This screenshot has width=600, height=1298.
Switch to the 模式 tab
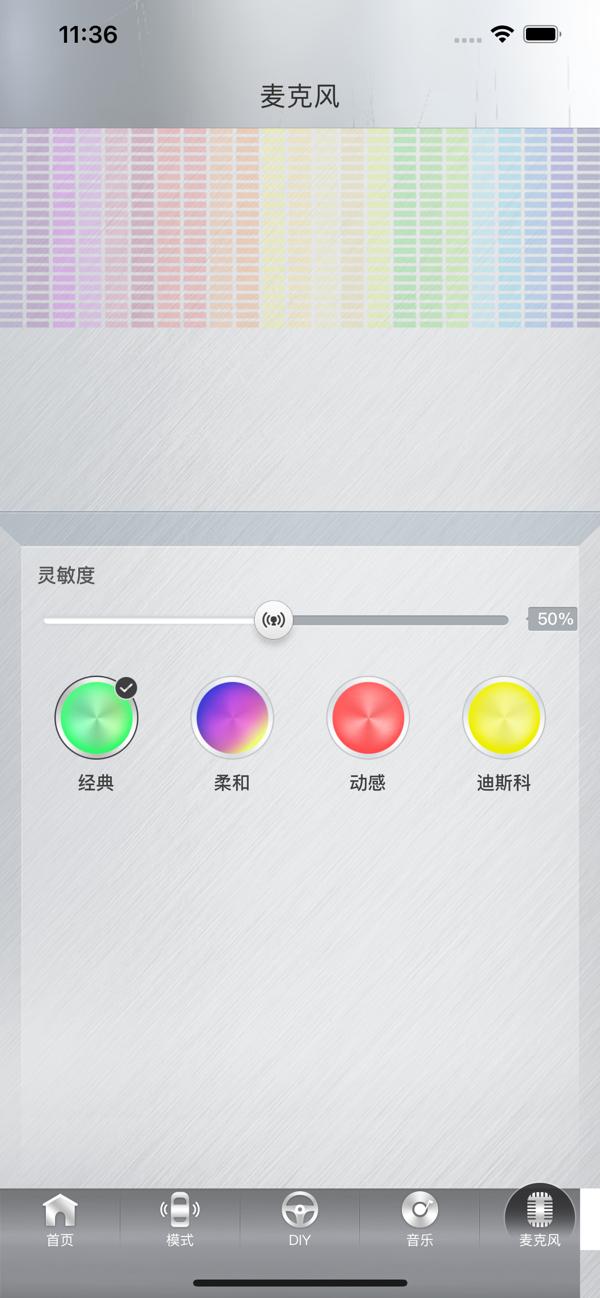180,1220
